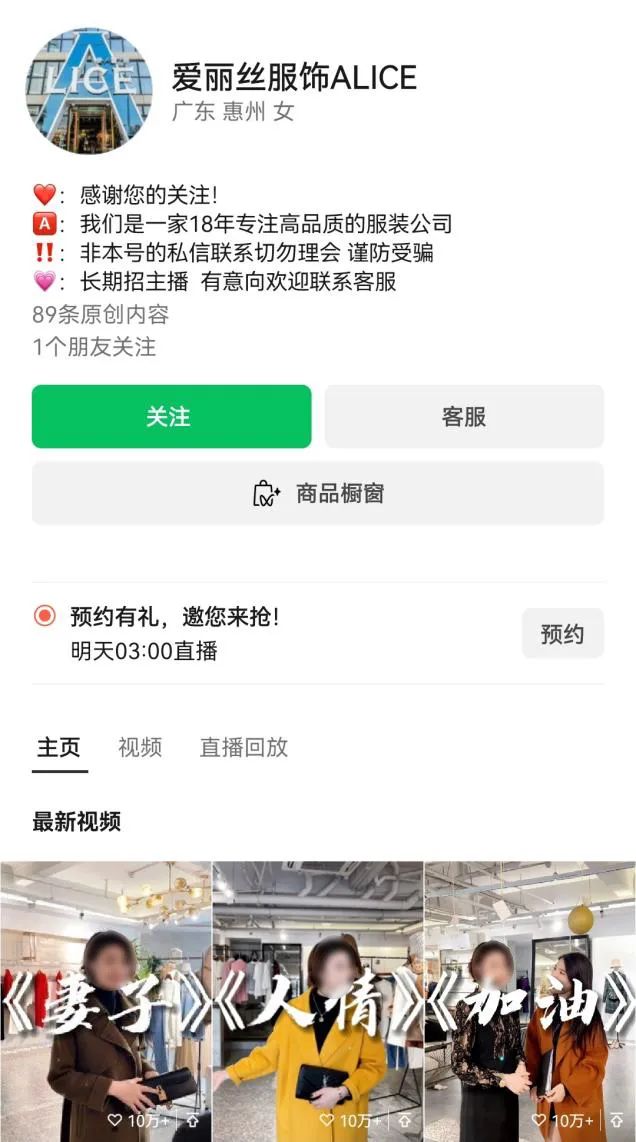
Task: Select the 主页 tab
Action: [59, 747]
